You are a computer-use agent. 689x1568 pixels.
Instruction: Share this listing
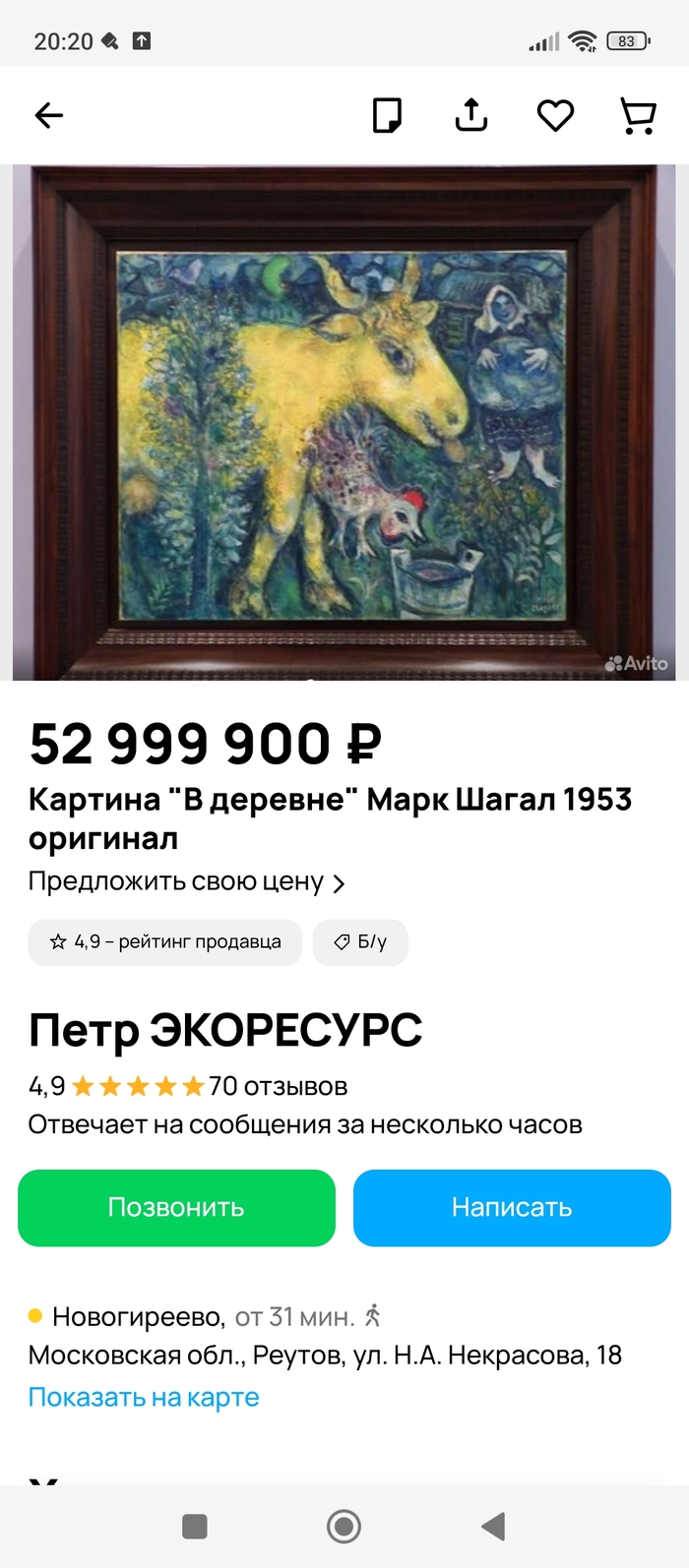(x=471, y=115)
